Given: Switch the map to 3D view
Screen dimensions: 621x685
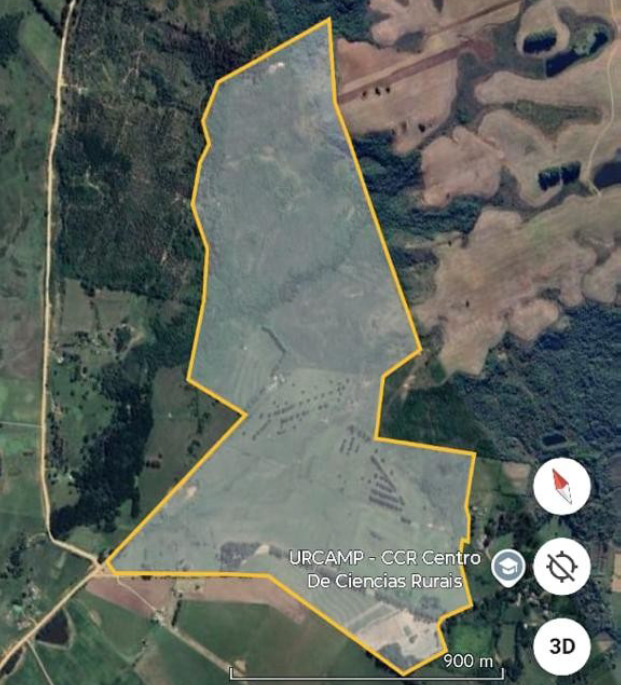Looking at the screenshot, I should click(562, 645).
